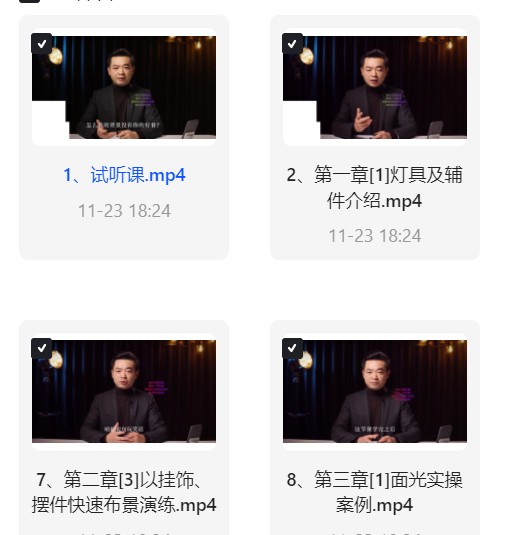
Task: Open the video thumbnail of 1、试听课.mp4
Action: pyautogui.click(x=124, y=87)
